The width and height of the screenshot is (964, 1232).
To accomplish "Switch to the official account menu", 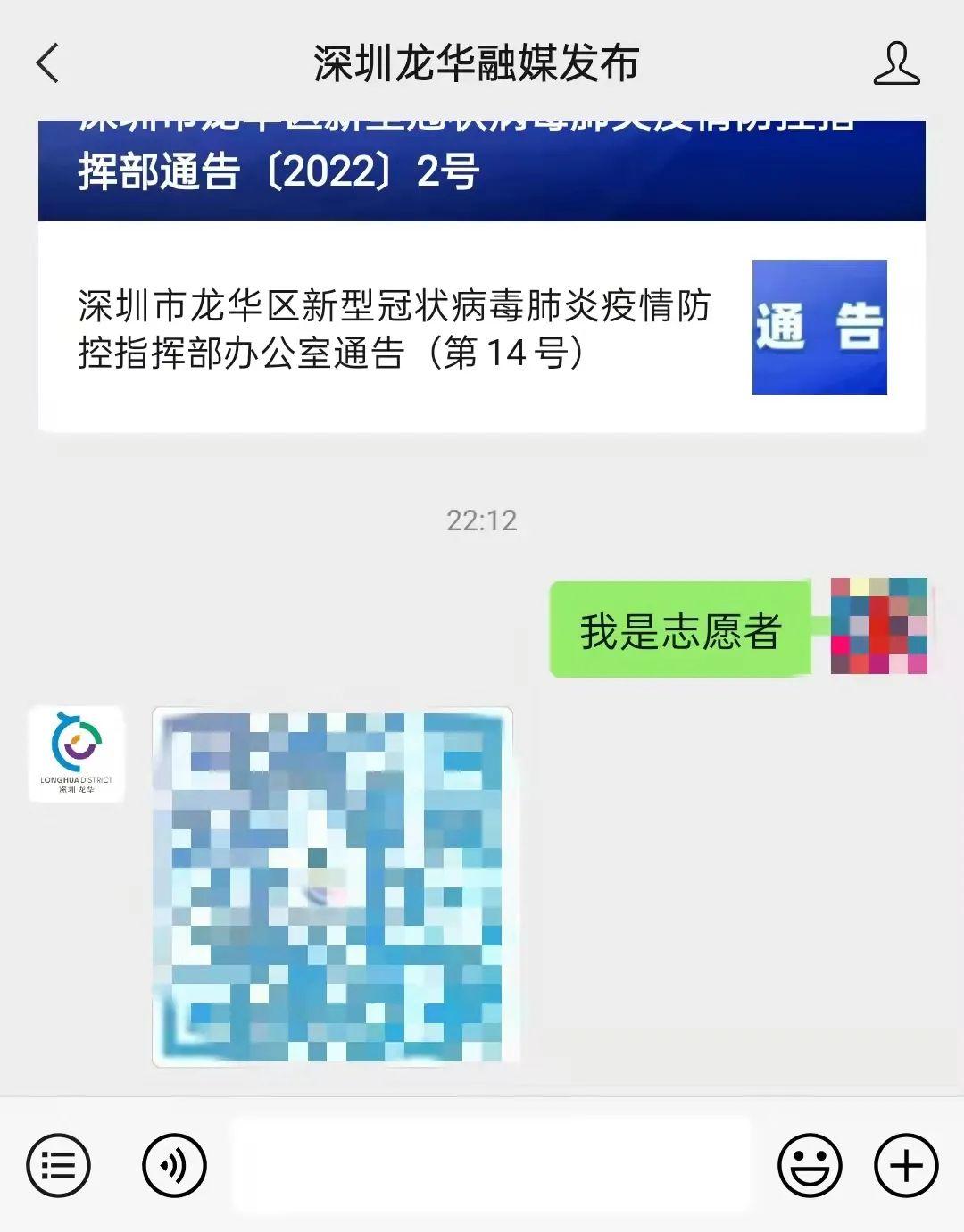I will (x=59, y=1165).
